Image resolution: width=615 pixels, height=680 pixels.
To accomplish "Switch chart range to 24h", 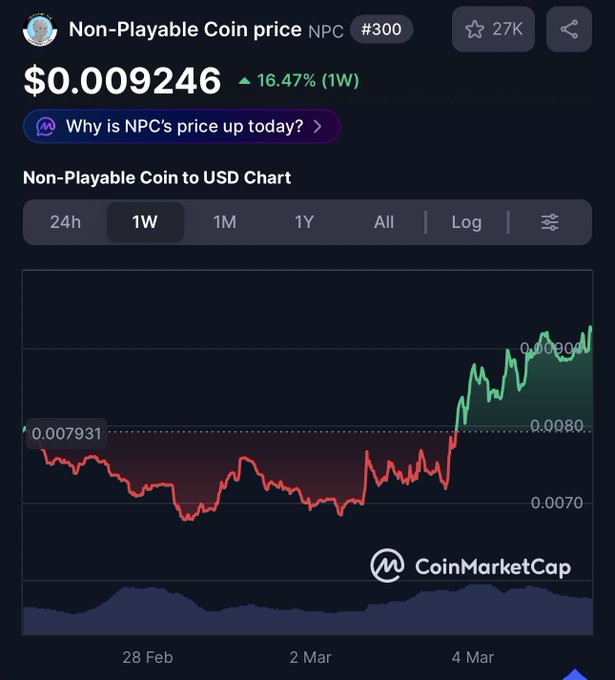I will [x=65, y=222].
